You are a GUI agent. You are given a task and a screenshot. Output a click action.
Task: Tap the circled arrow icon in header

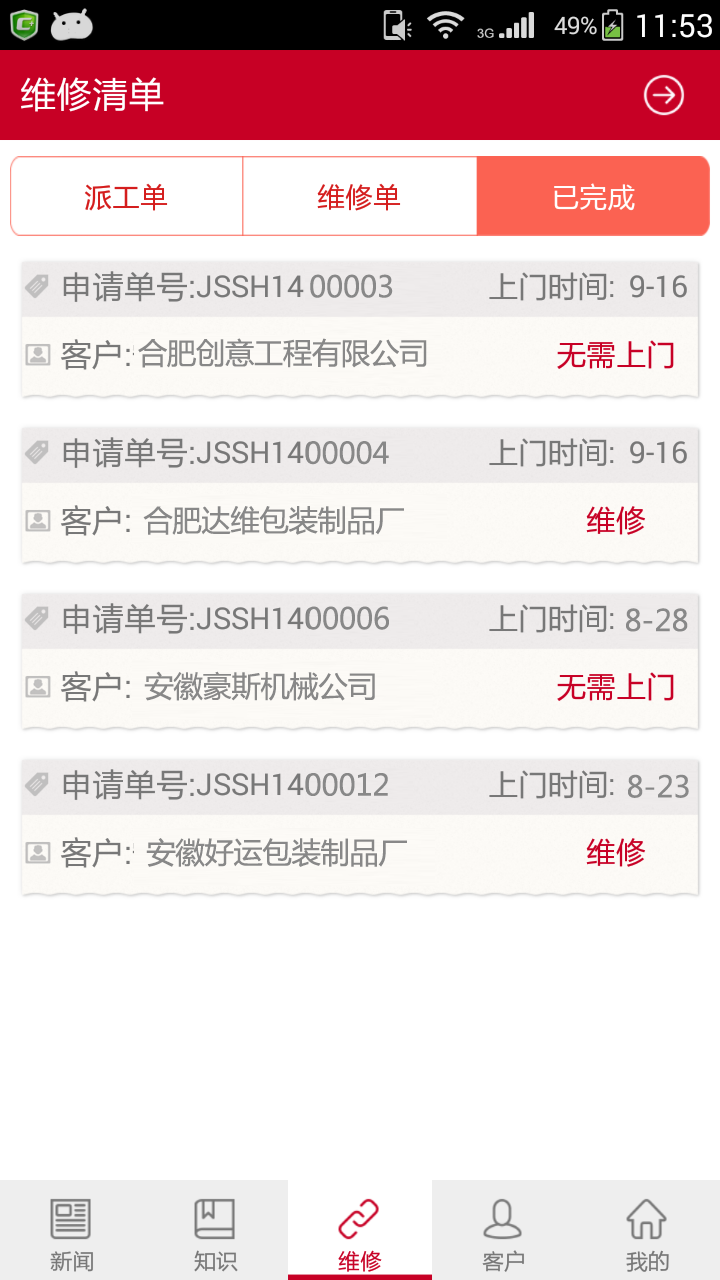(663, 96)
